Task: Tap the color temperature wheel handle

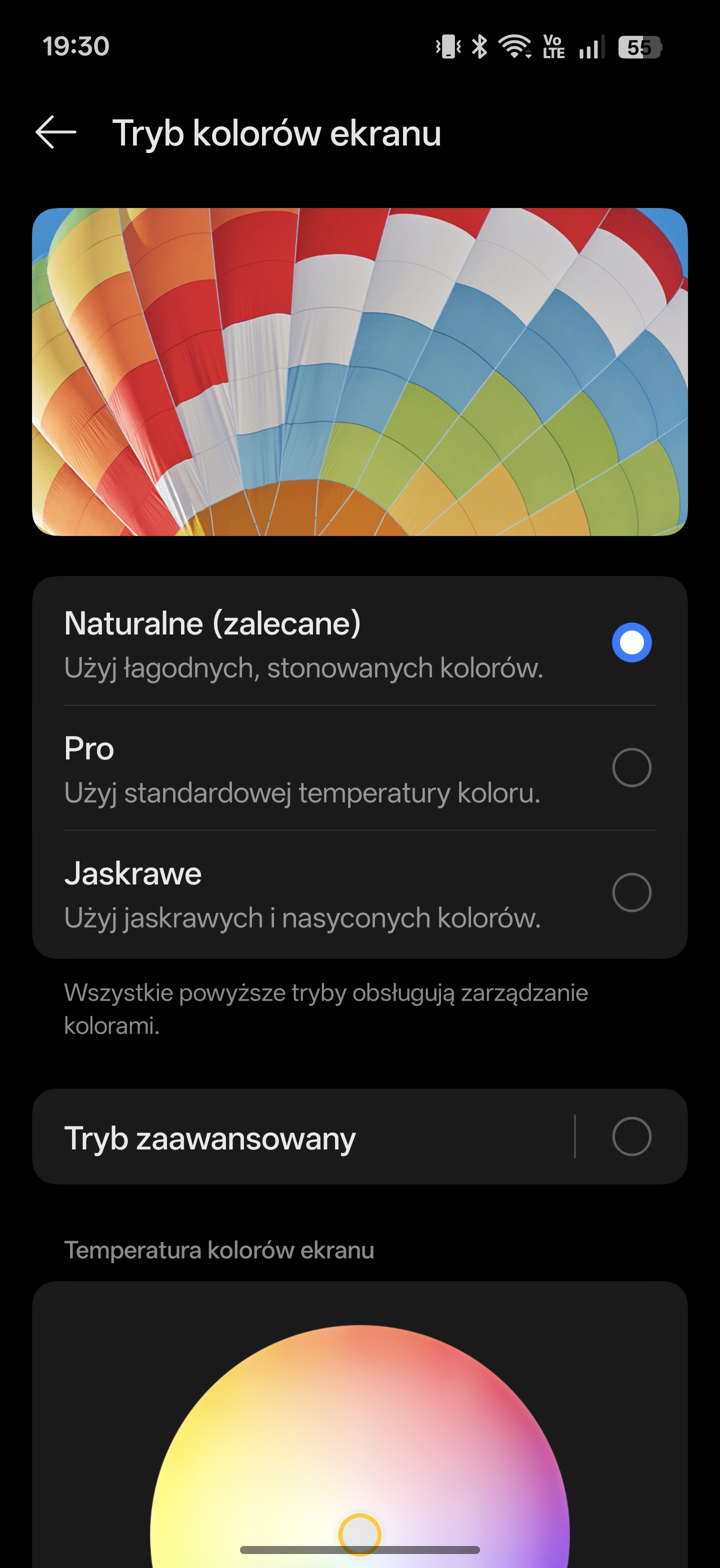Action: (x=359, y=1534)
